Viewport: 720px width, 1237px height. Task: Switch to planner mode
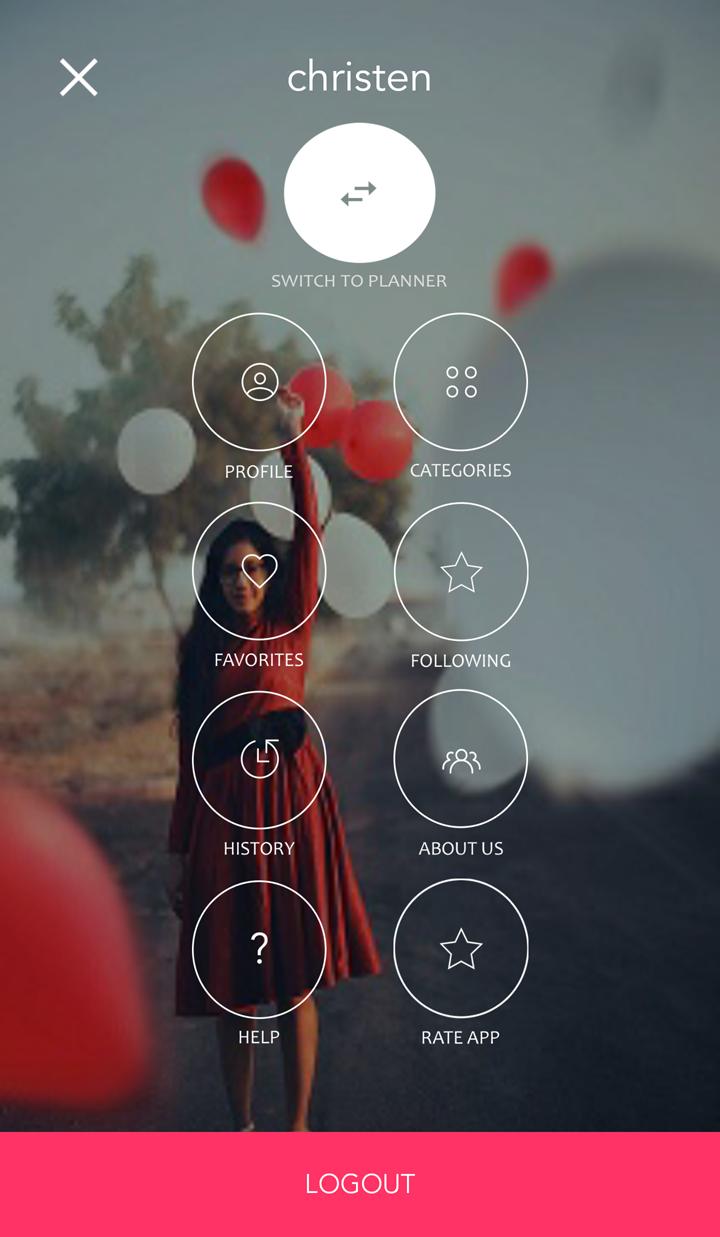pyautogui.click(x=359, y=193)
